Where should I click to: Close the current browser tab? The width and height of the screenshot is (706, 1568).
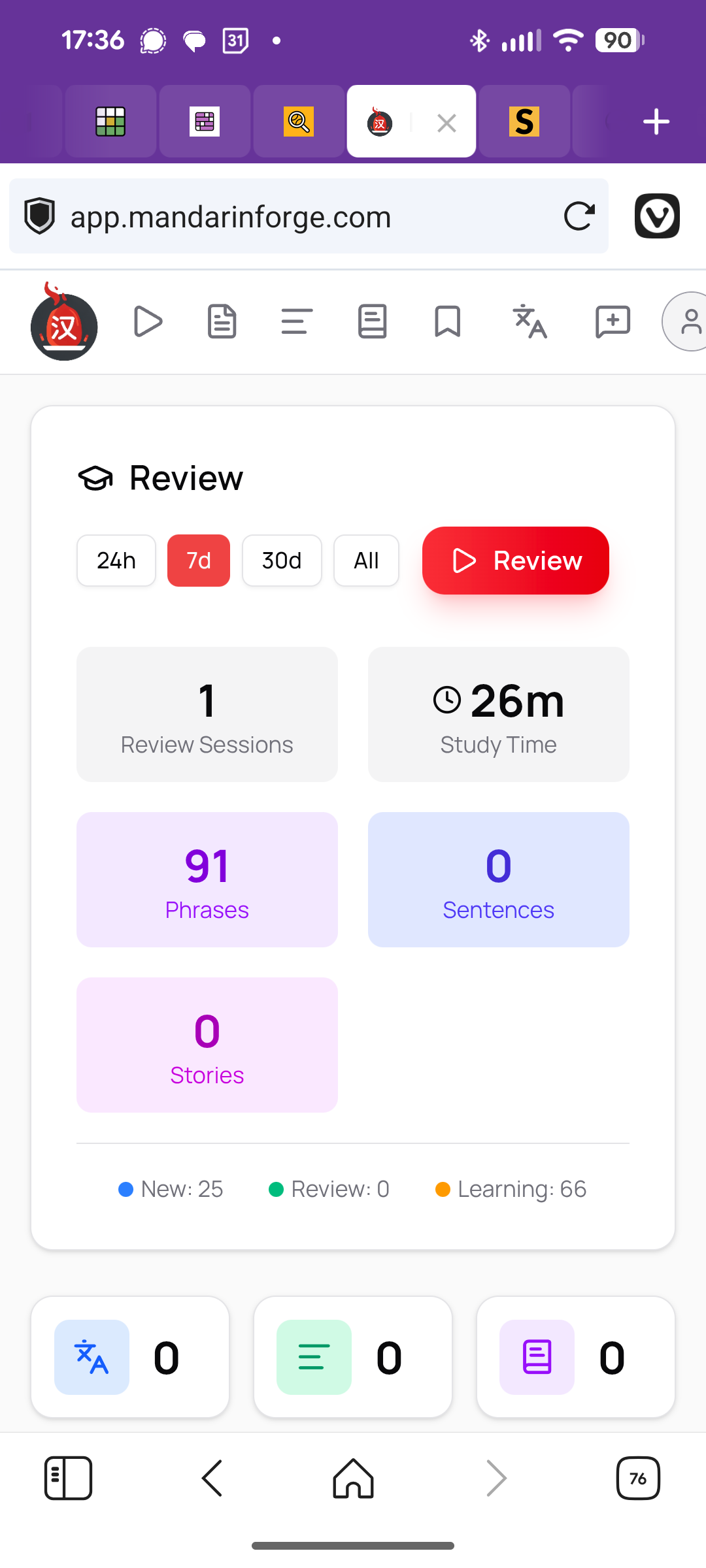[x=446, y=122]
